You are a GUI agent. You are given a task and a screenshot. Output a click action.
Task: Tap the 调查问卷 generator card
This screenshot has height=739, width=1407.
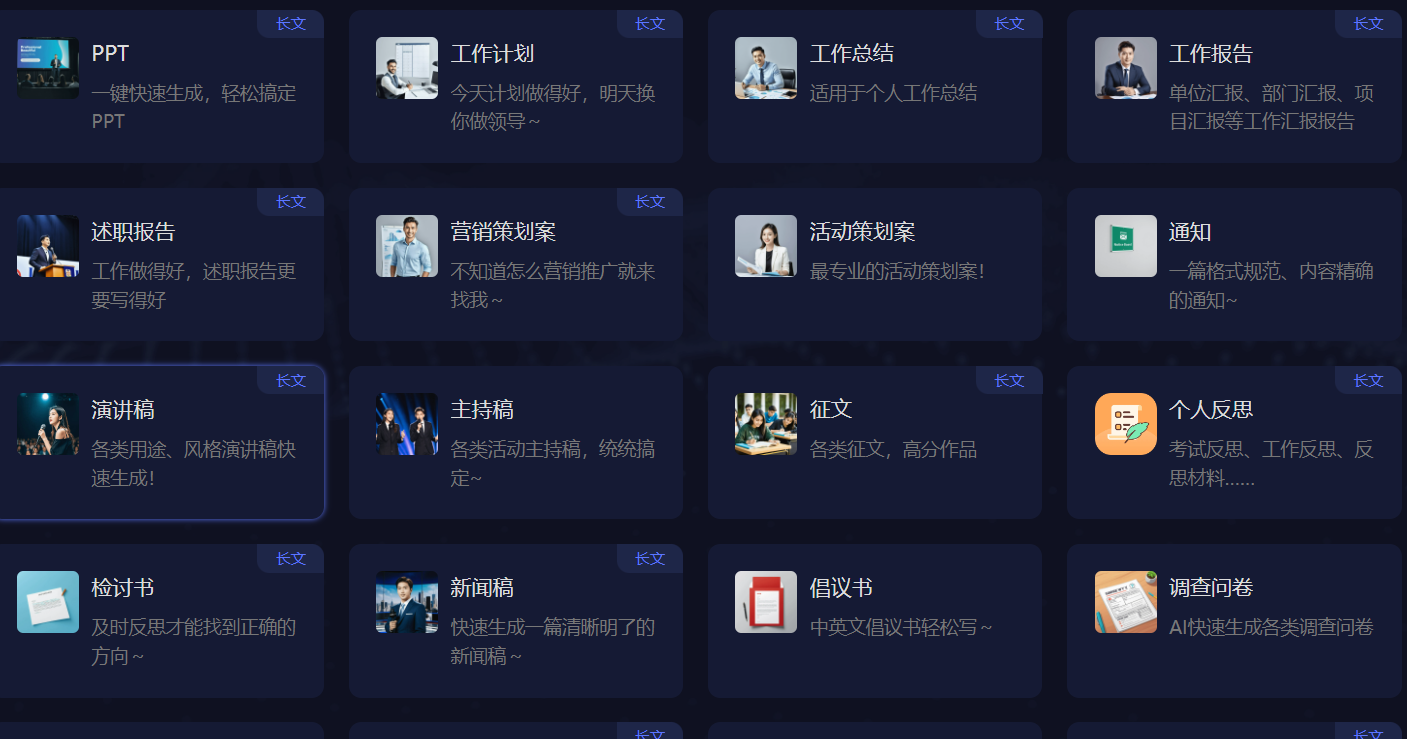[1233, 621]
